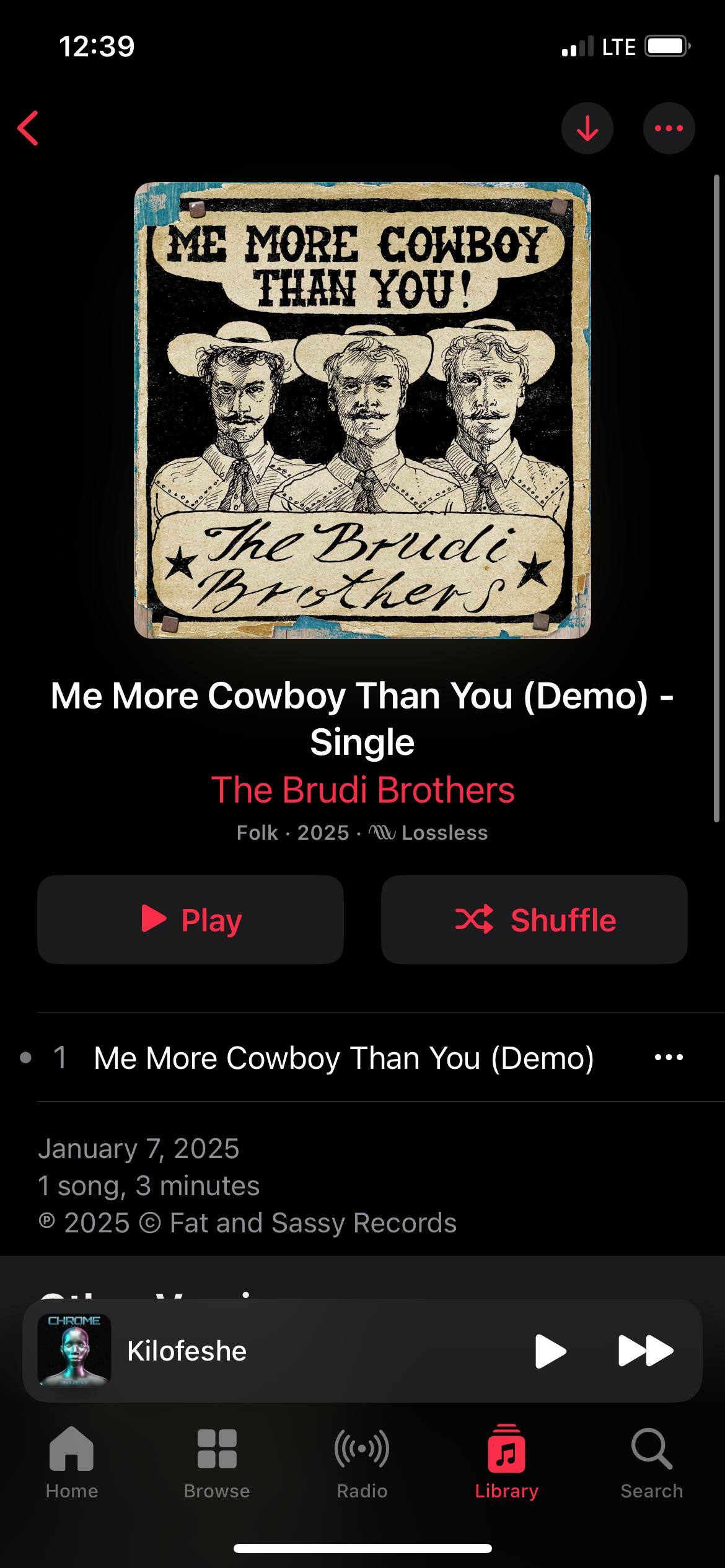Resume playback of Kilofeshe
The height and width of the screenshot is (1568, 725).
click(550, 1351)
